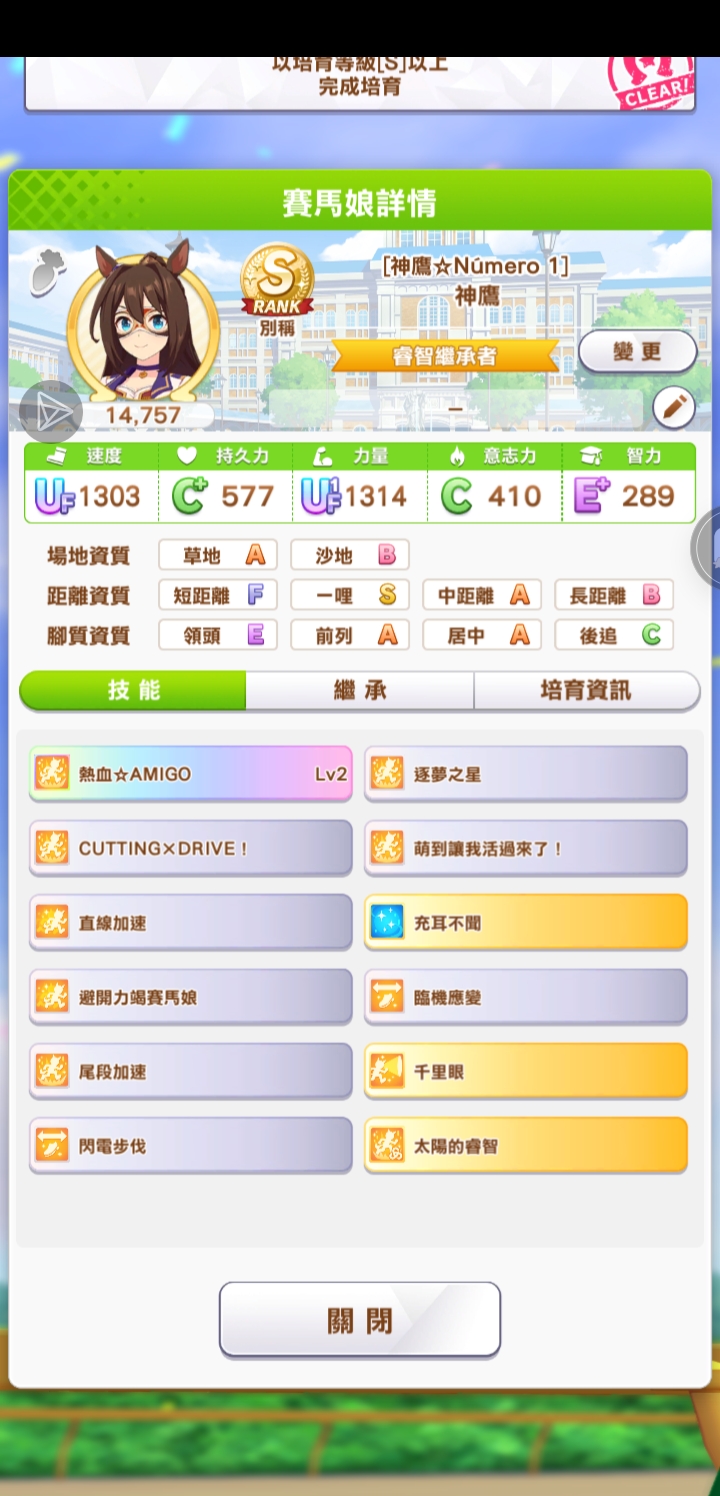Screen dimensions: 720x1496
Task: Open the 直線加速 skill info
Action: click(x=191, y=922)
